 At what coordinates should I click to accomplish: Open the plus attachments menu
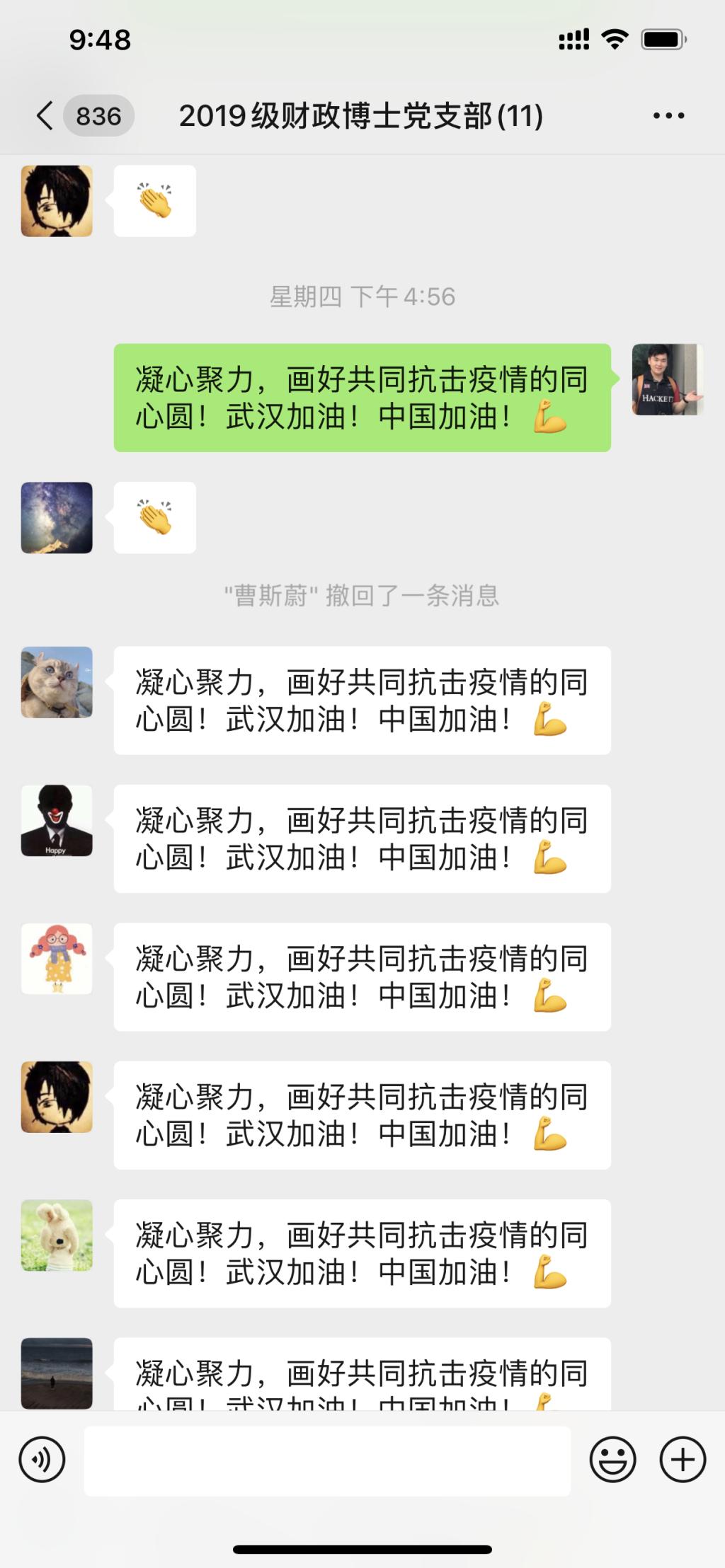[683, 1459]
